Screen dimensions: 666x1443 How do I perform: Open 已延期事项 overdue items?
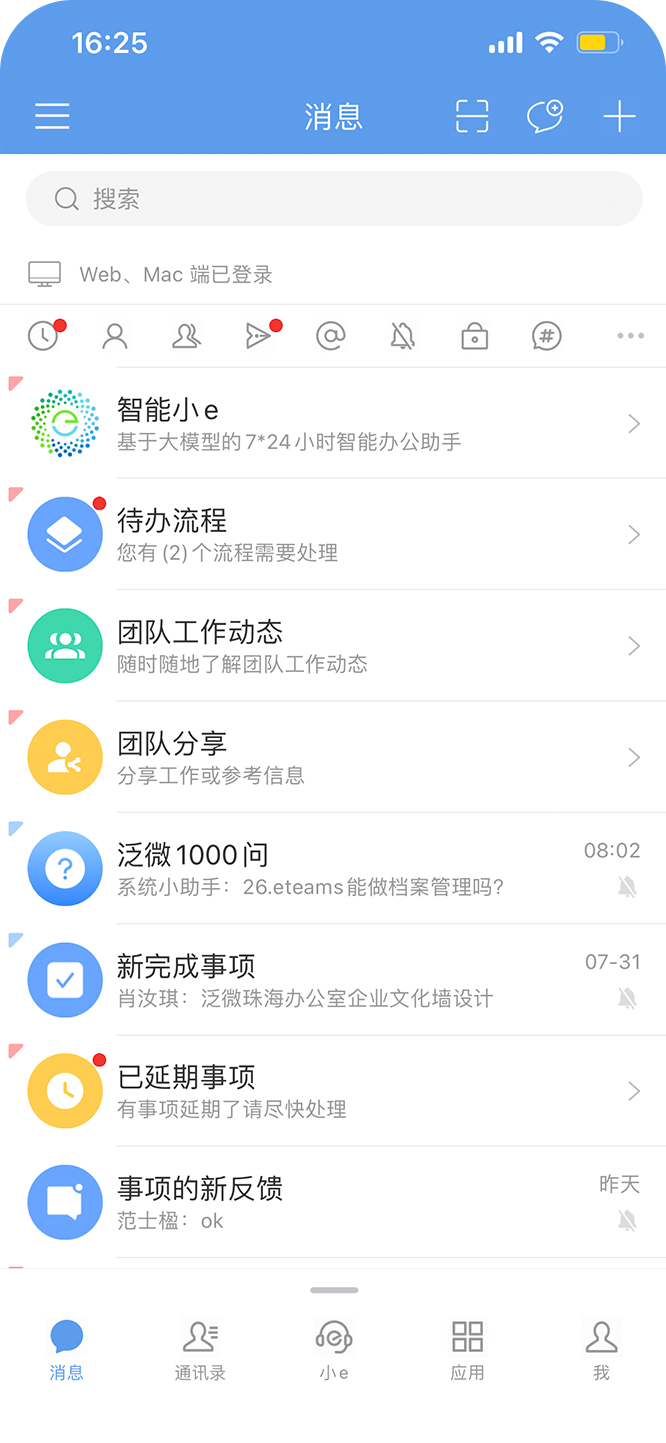click(333, 1091)
